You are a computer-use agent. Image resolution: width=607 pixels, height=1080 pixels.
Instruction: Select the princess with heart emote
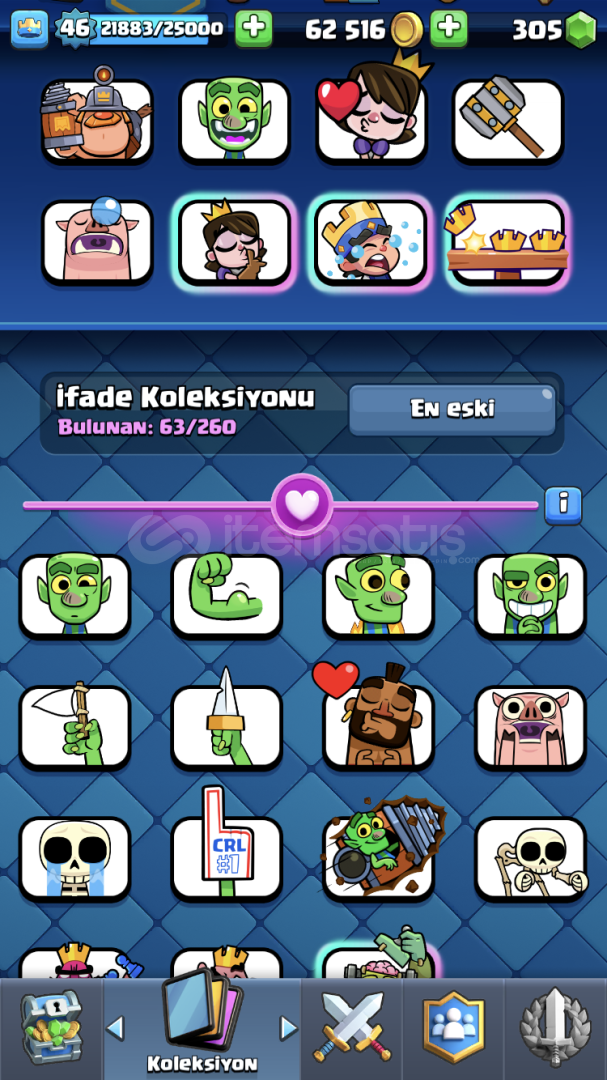tap(371, 121)
